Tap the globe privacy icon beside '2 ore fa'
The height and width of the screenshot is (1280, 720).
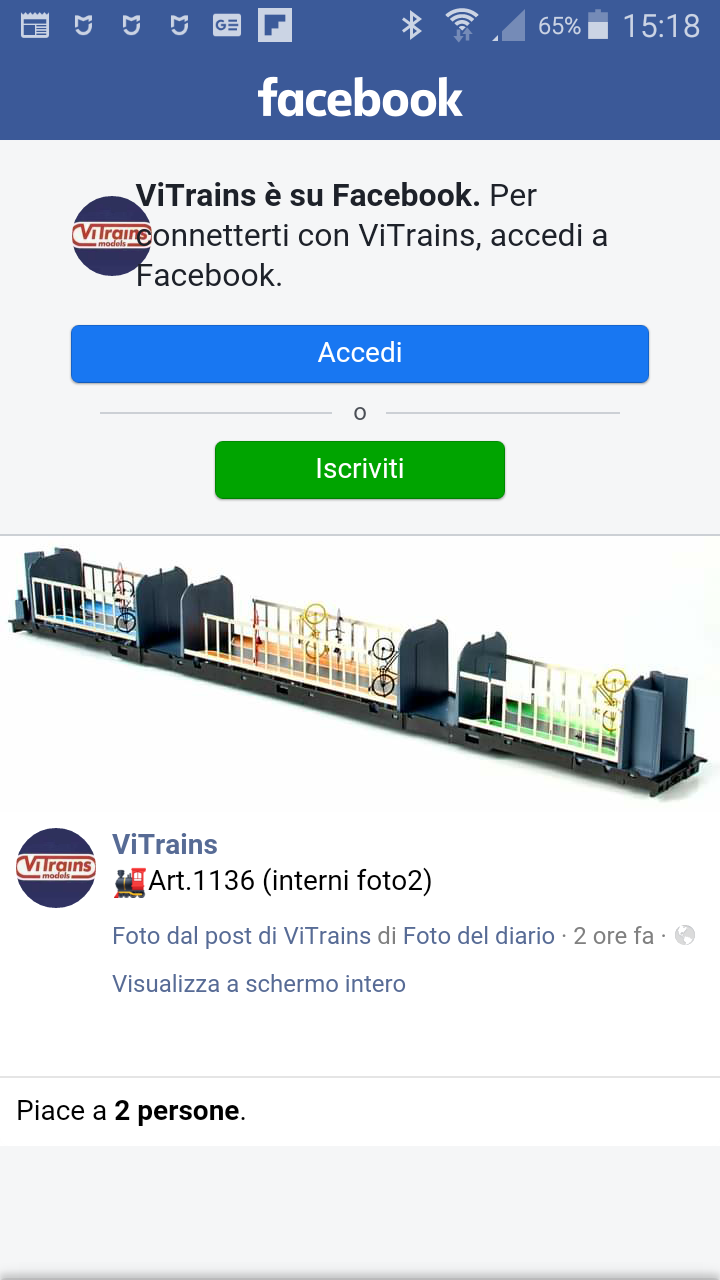pyautogui.click(x=685, y=935)
